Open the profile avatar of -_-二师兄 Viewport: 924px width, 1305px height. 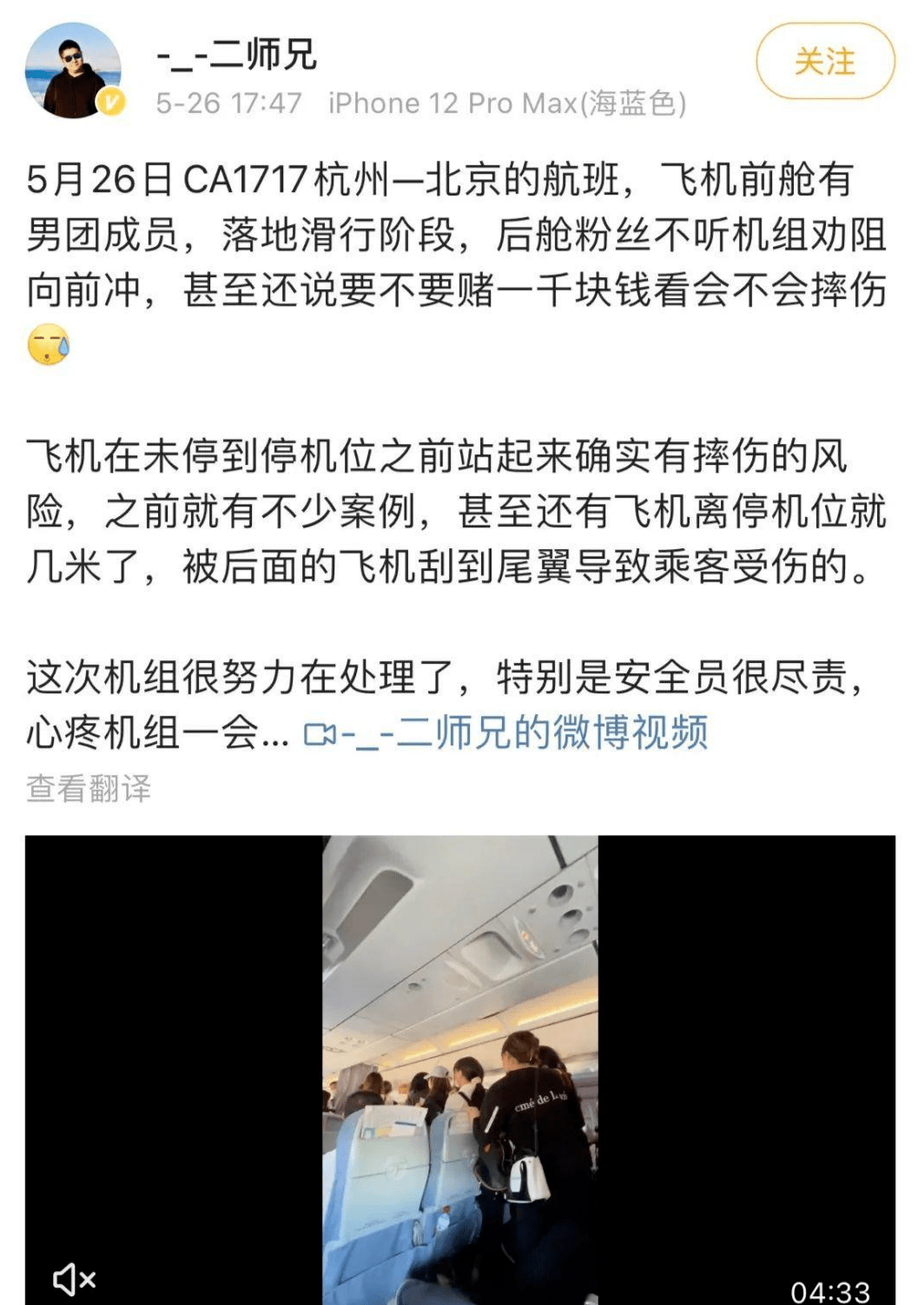click(74, 71)
